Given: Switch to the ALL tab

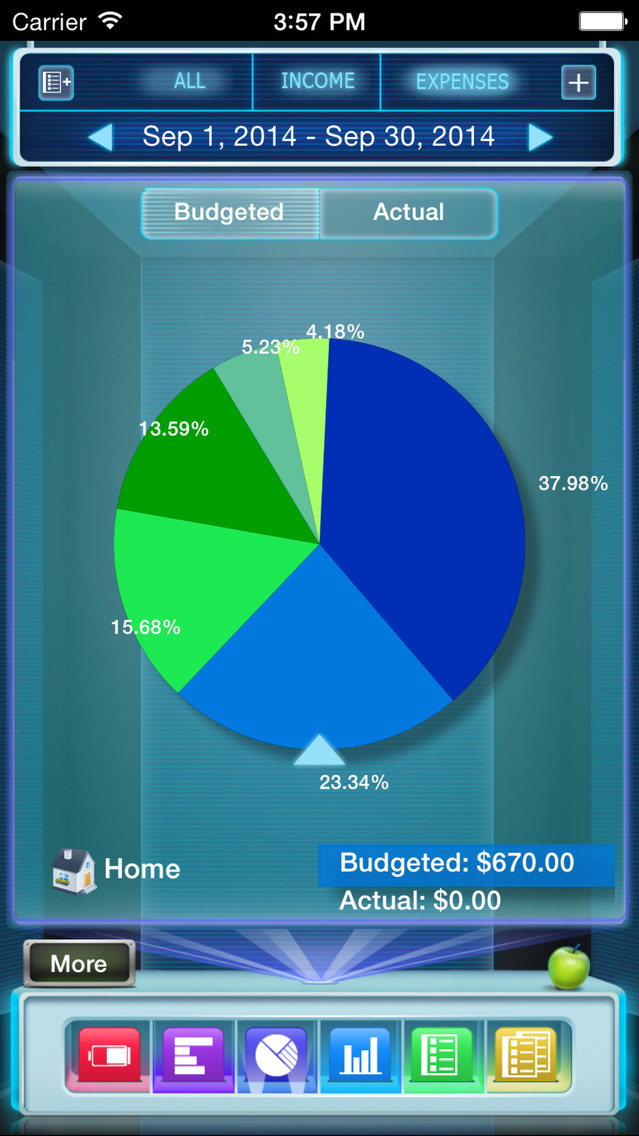Looking at the screenshot, I should click(189, 82).
